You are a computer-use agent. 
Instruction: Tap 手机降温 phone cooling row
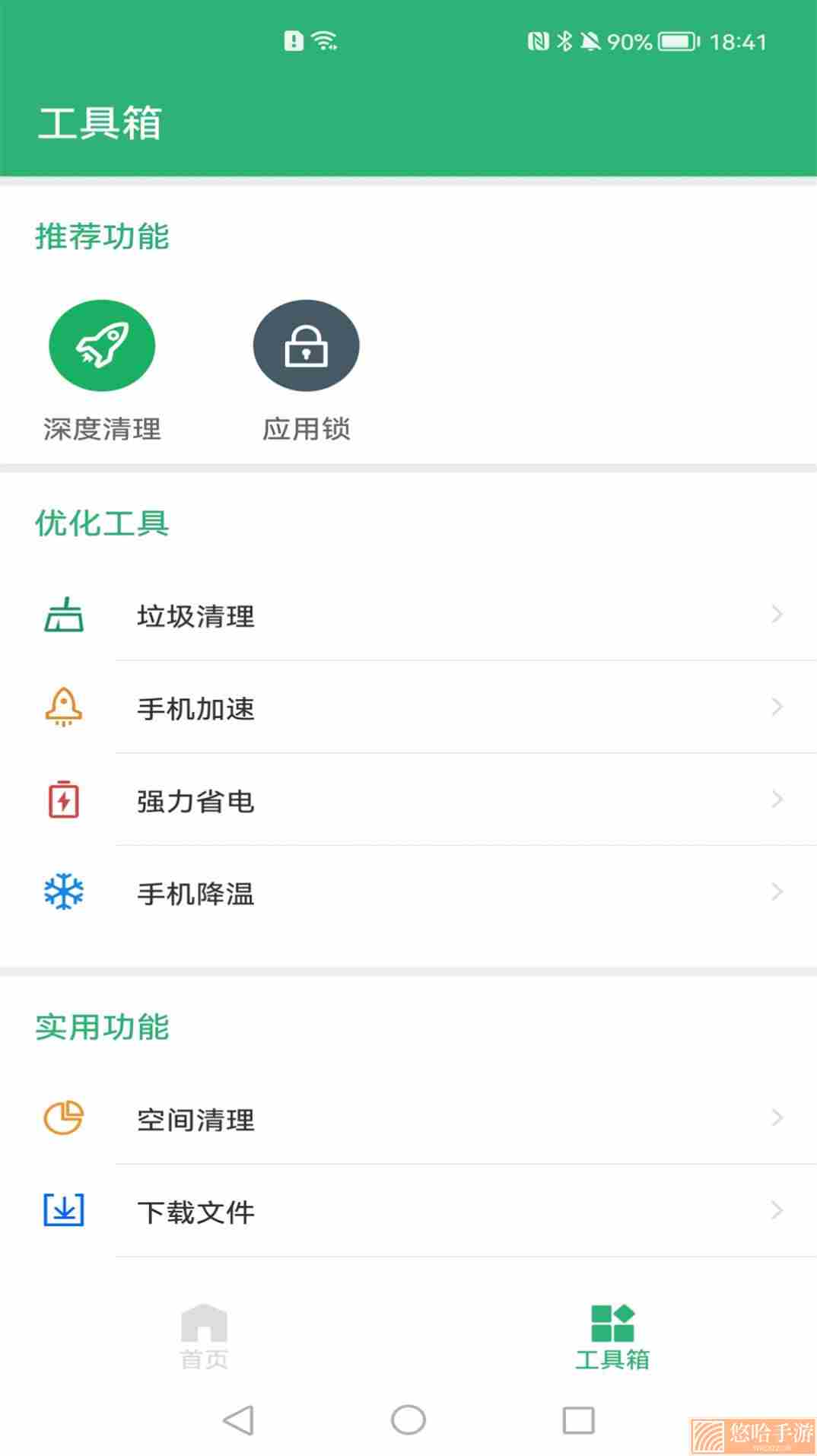click(408, 892)
